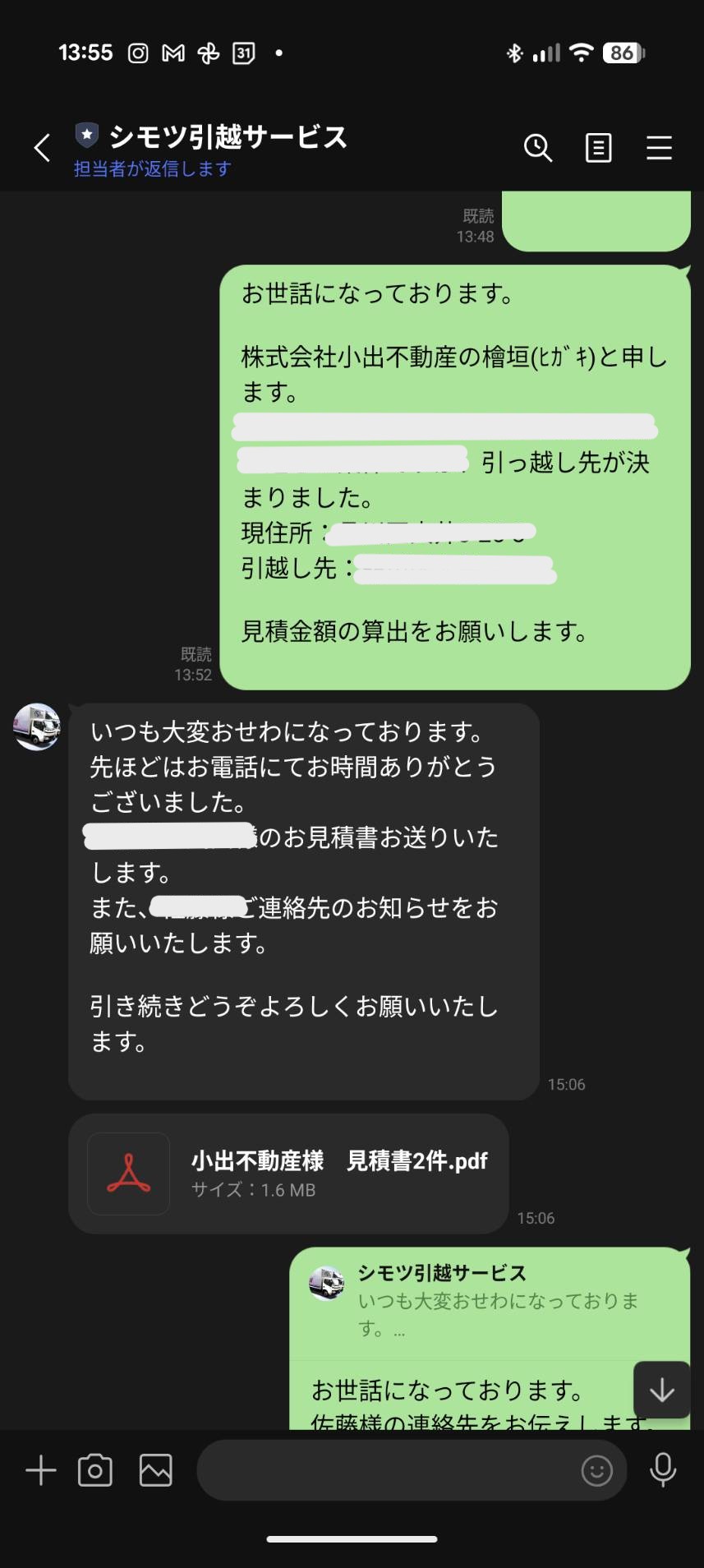This screenshot has height=1568, width=704.
Task: Focus the message input field
Action: click(386, 1470)
